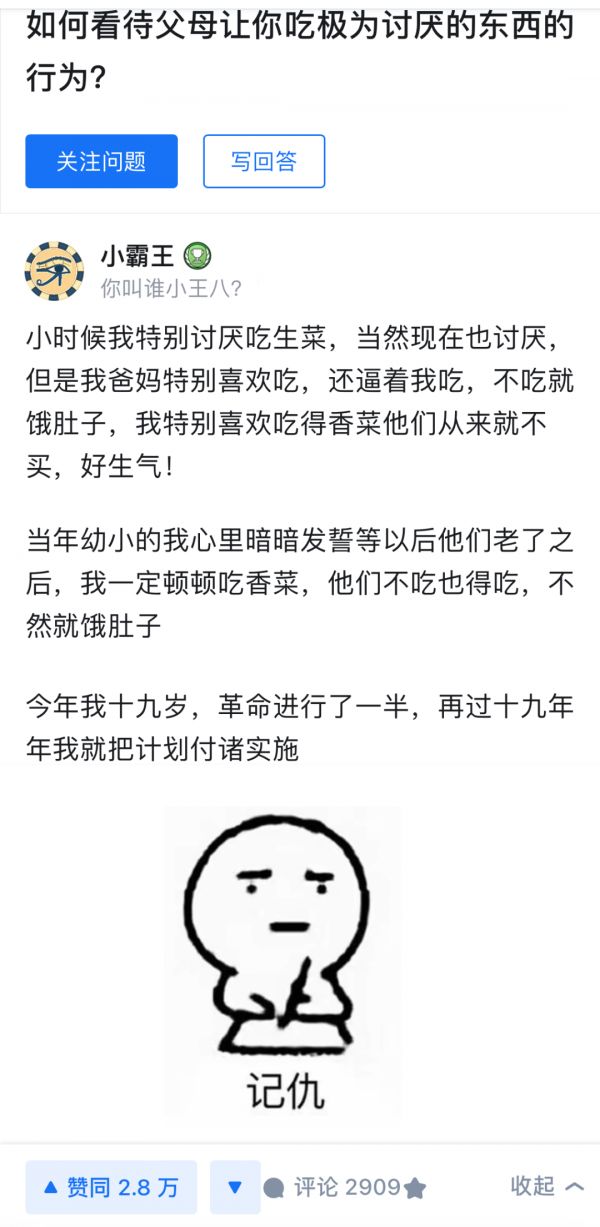Favorite the answer with the star icon
The height and width of the screenshot is (1227, 600).
[415, 1188]
